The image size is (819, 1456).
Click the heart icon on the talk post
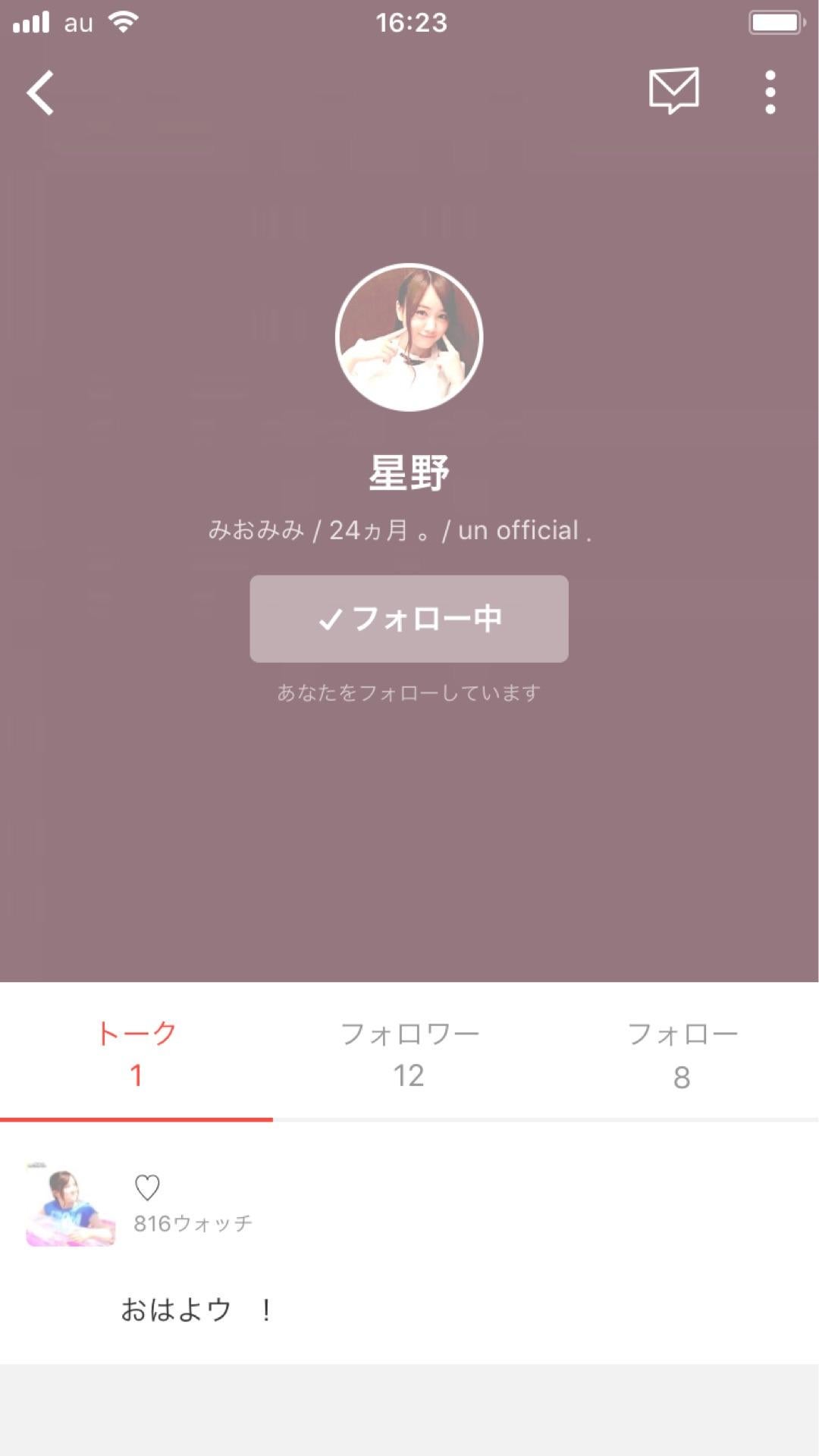147,1186
